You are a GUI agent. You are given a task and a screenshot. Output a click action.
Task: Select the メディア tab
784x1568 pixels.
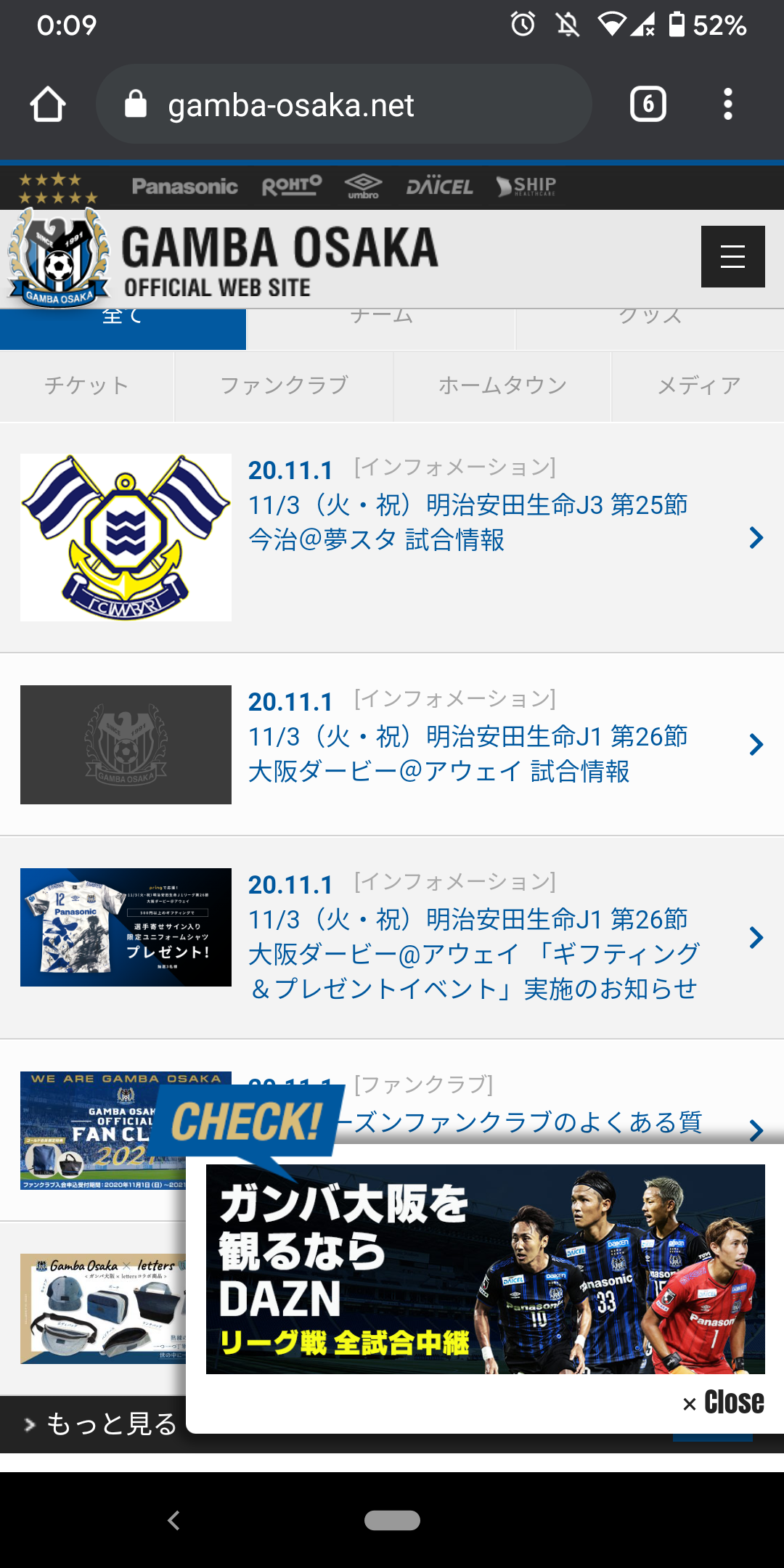(x=698, y=385)
